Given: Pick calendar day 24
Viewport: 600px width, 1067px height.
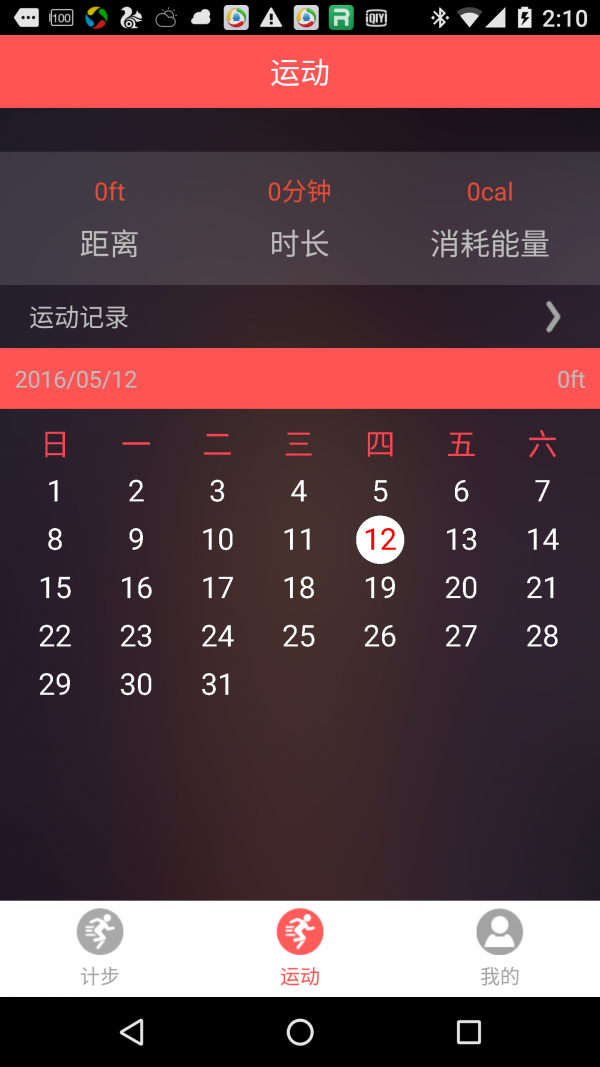Looking at the screenshot, I should tap(217, 636).
